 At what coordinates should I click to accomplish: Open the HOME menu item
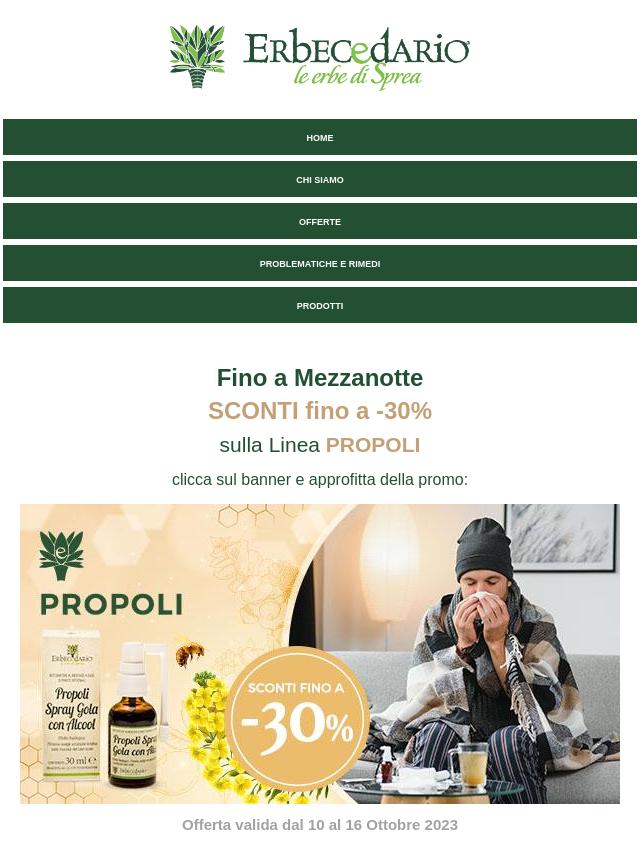(320, 138)
